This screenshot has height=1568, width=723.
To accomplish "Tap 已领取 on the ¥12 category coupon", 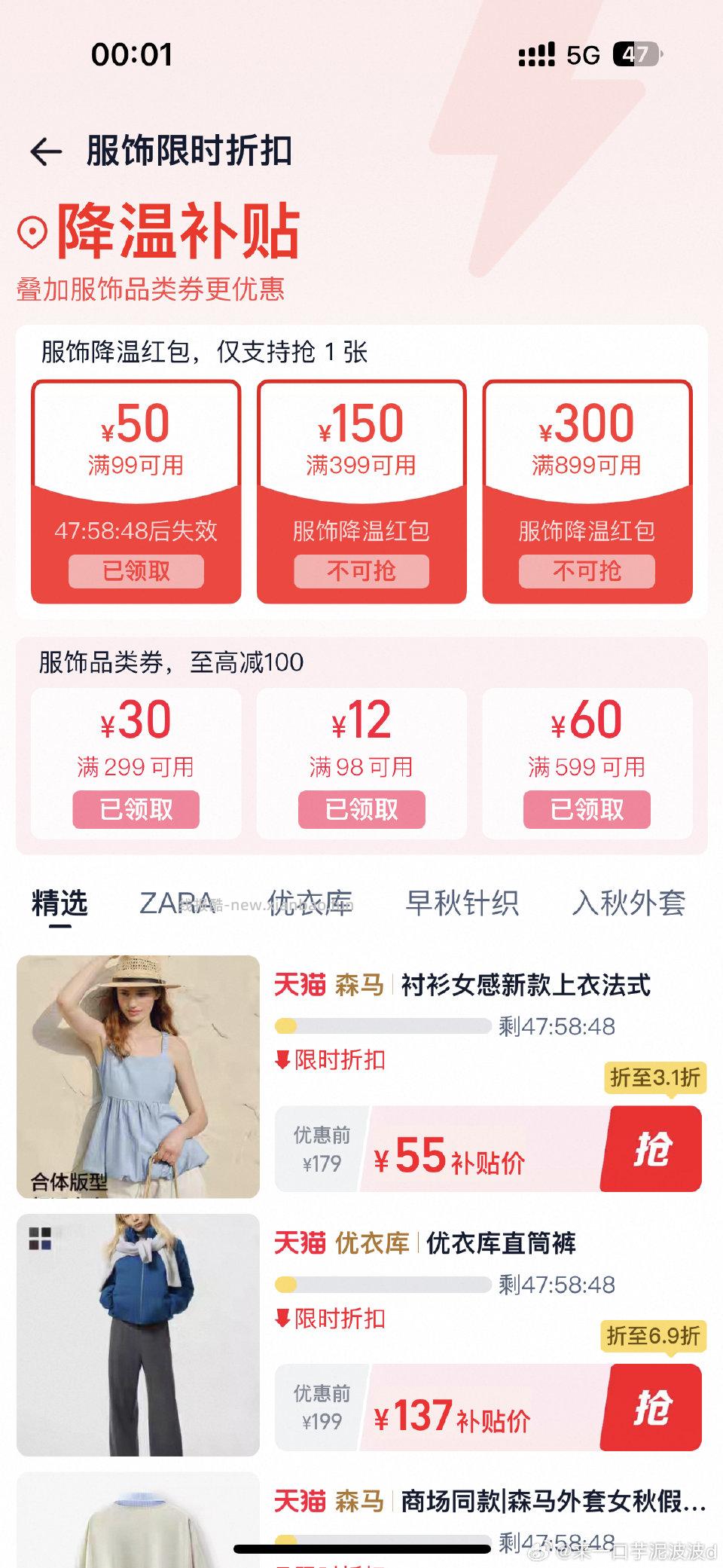I will point(362,808).
